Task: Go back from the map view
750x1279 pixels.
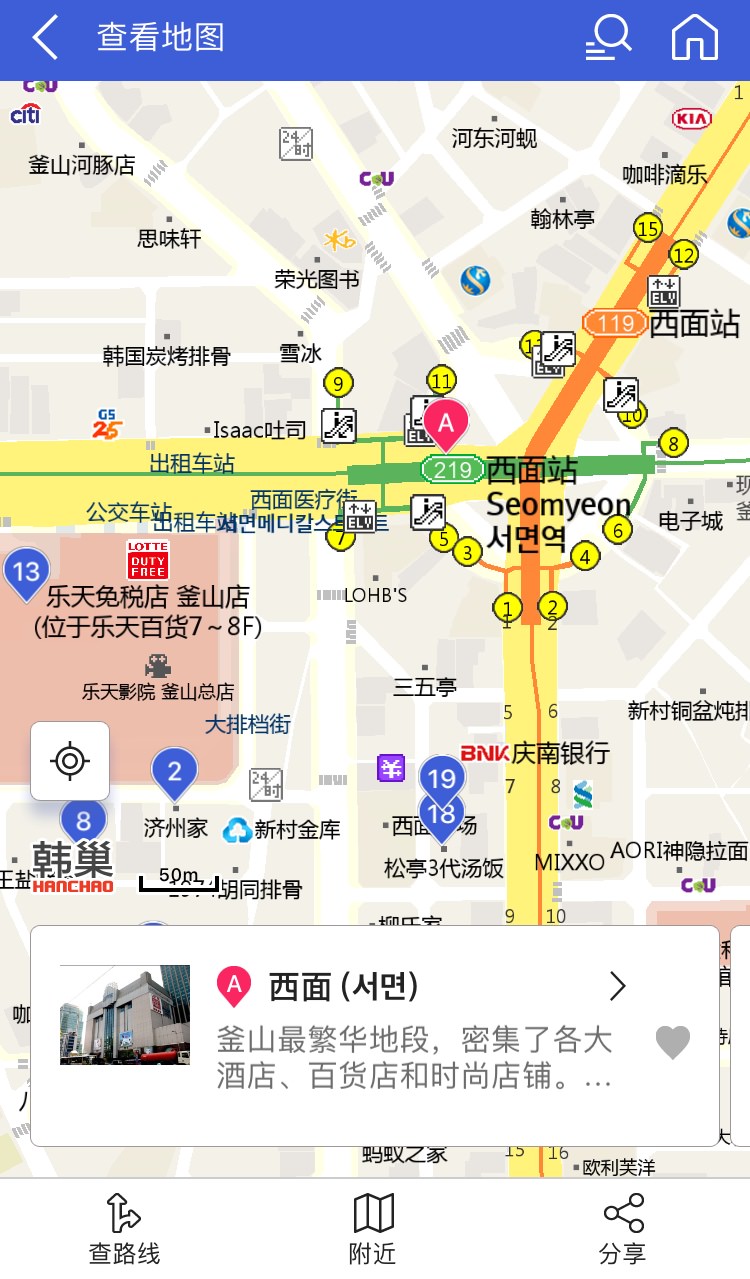Action: [x=45, y=38]
